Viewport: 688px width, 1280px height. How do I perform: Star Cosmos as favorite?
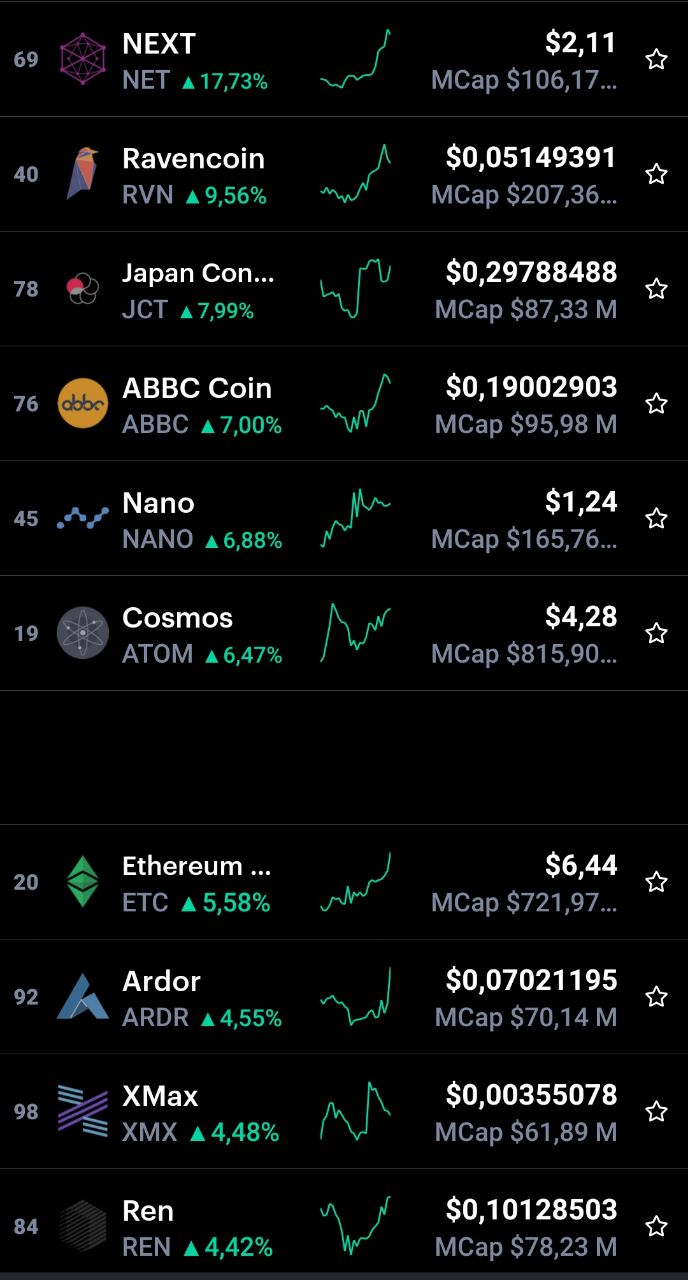coord(656,634)
